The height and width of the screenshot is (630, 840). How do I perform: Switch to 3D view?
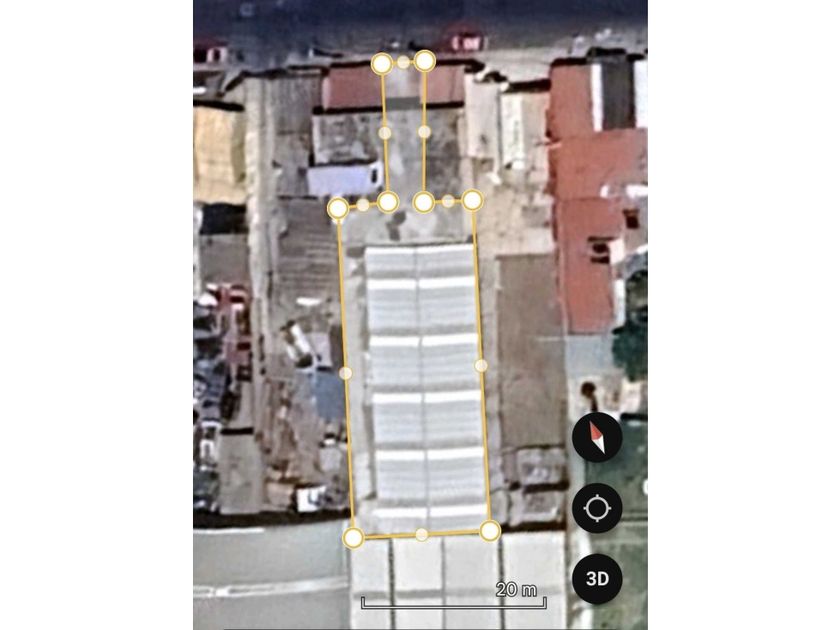pos(597,579)
